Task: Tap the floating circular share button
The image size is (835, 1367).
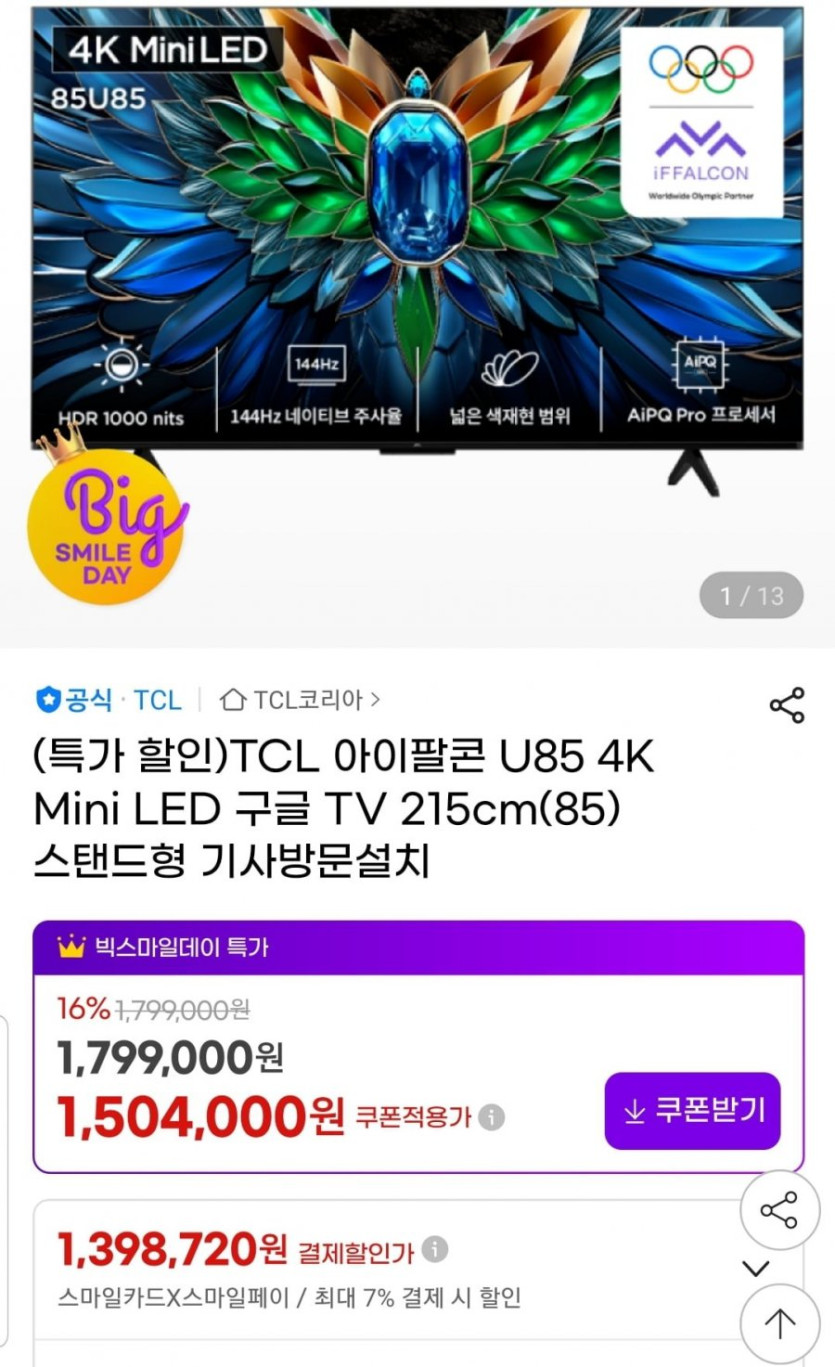Action: point(779,1210)
